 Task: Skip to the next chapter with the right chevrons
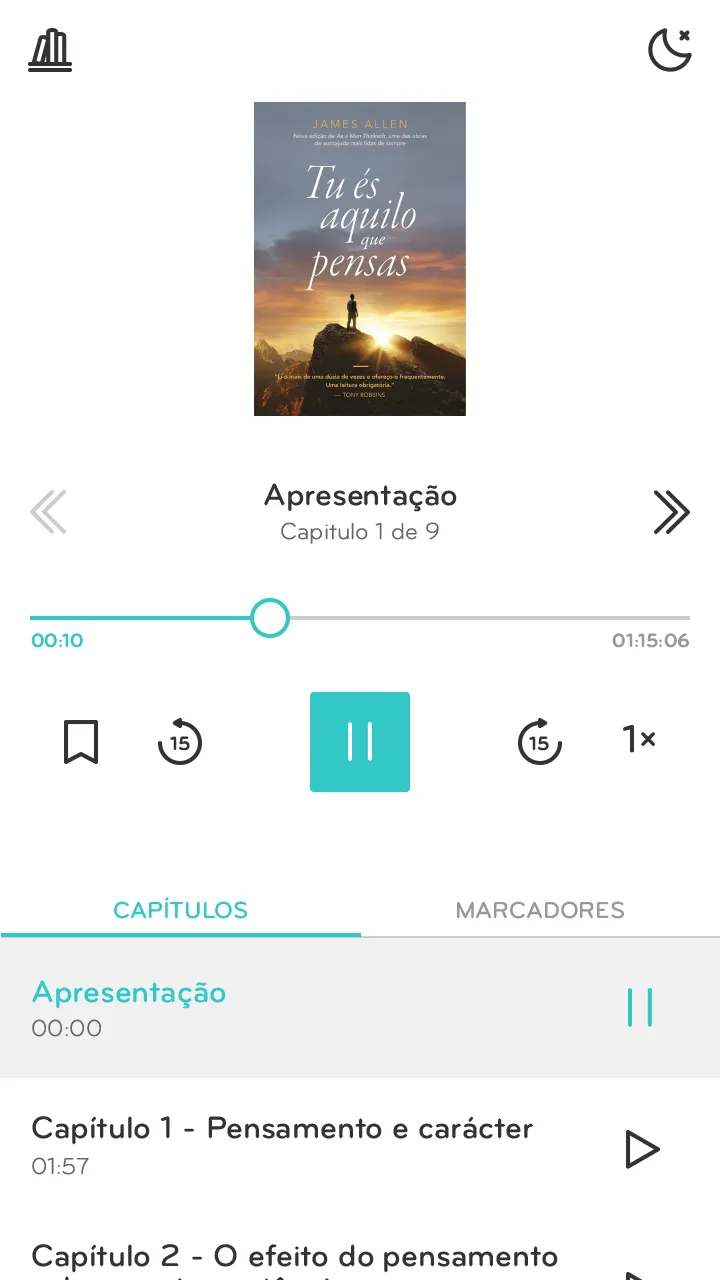pos(671,512)
